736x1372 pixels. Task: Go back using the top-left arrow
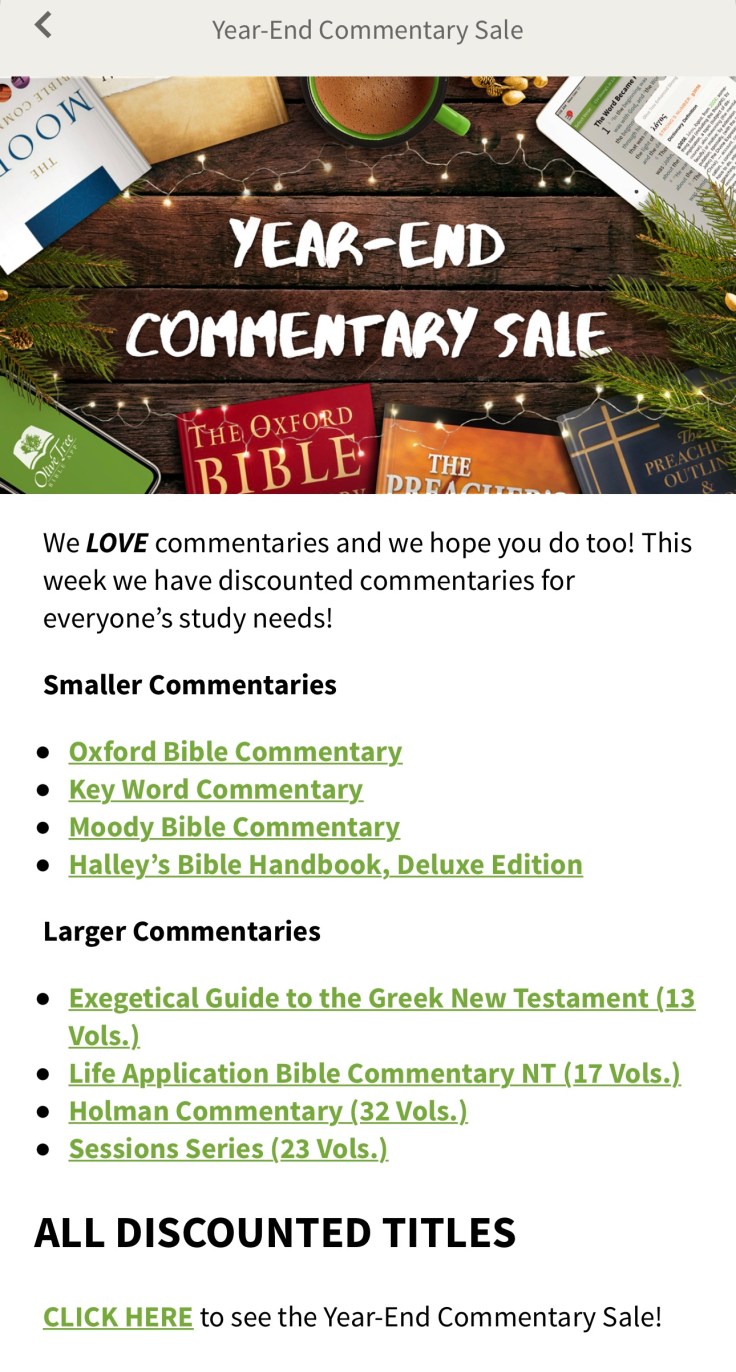click(x=42, y=26)
